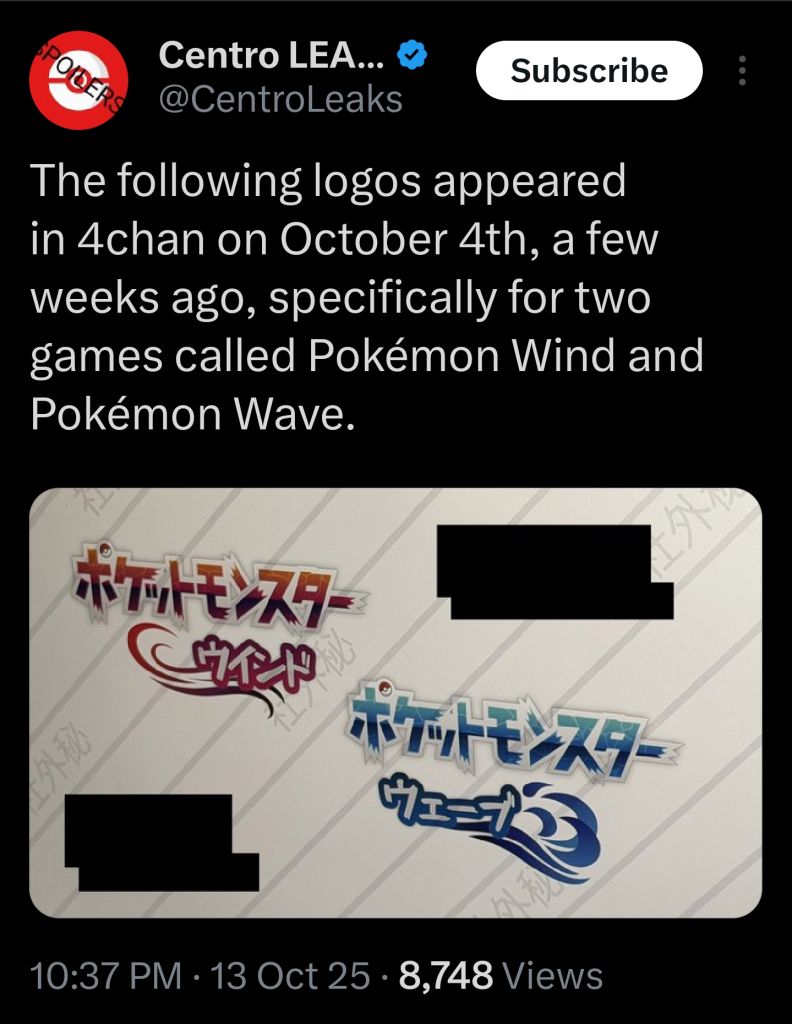Open the attached Pokémon logos image

point(396,703)
